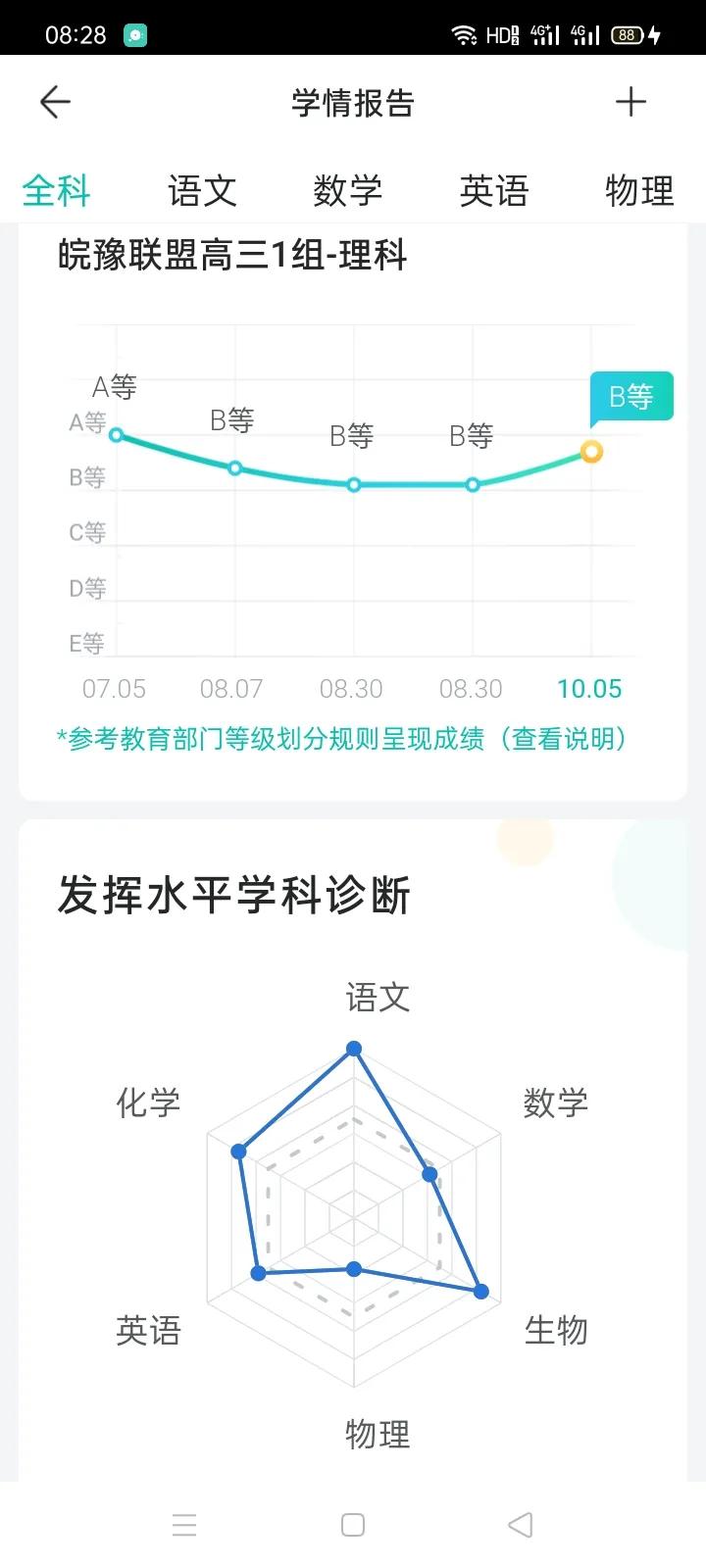
Task: Open the 英语 subject tab
Action: (495, 191)
